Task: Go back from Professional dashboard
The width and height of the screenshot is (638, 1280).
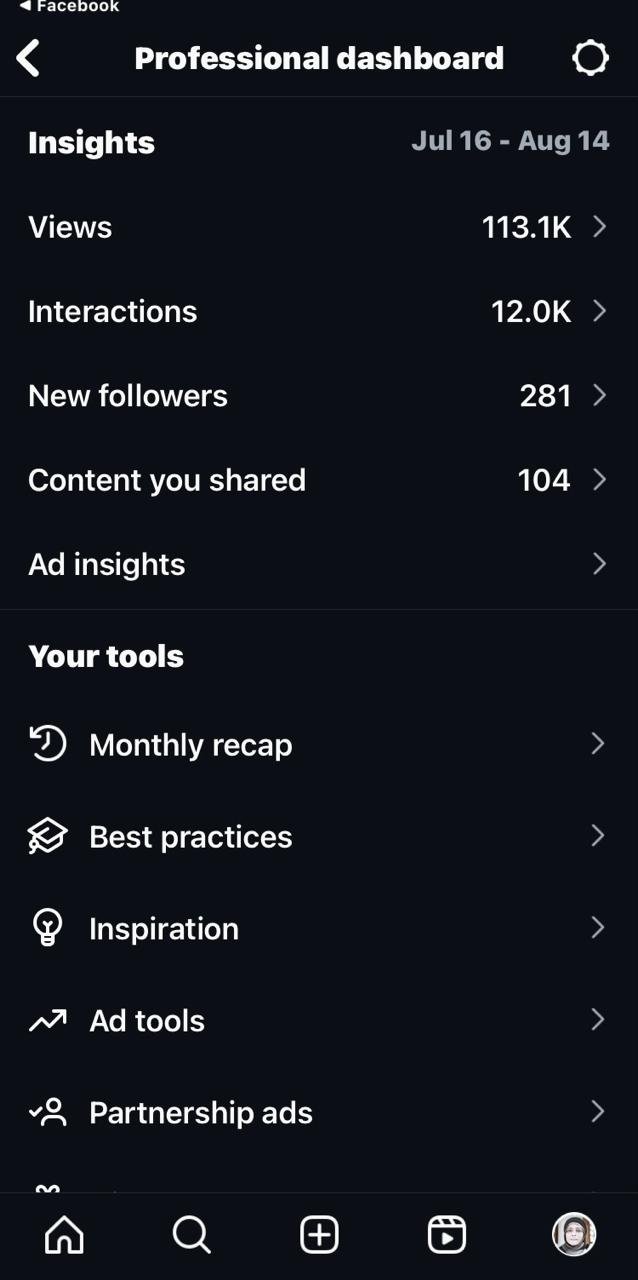Action: pyautogui.click(x=29, y=58)
